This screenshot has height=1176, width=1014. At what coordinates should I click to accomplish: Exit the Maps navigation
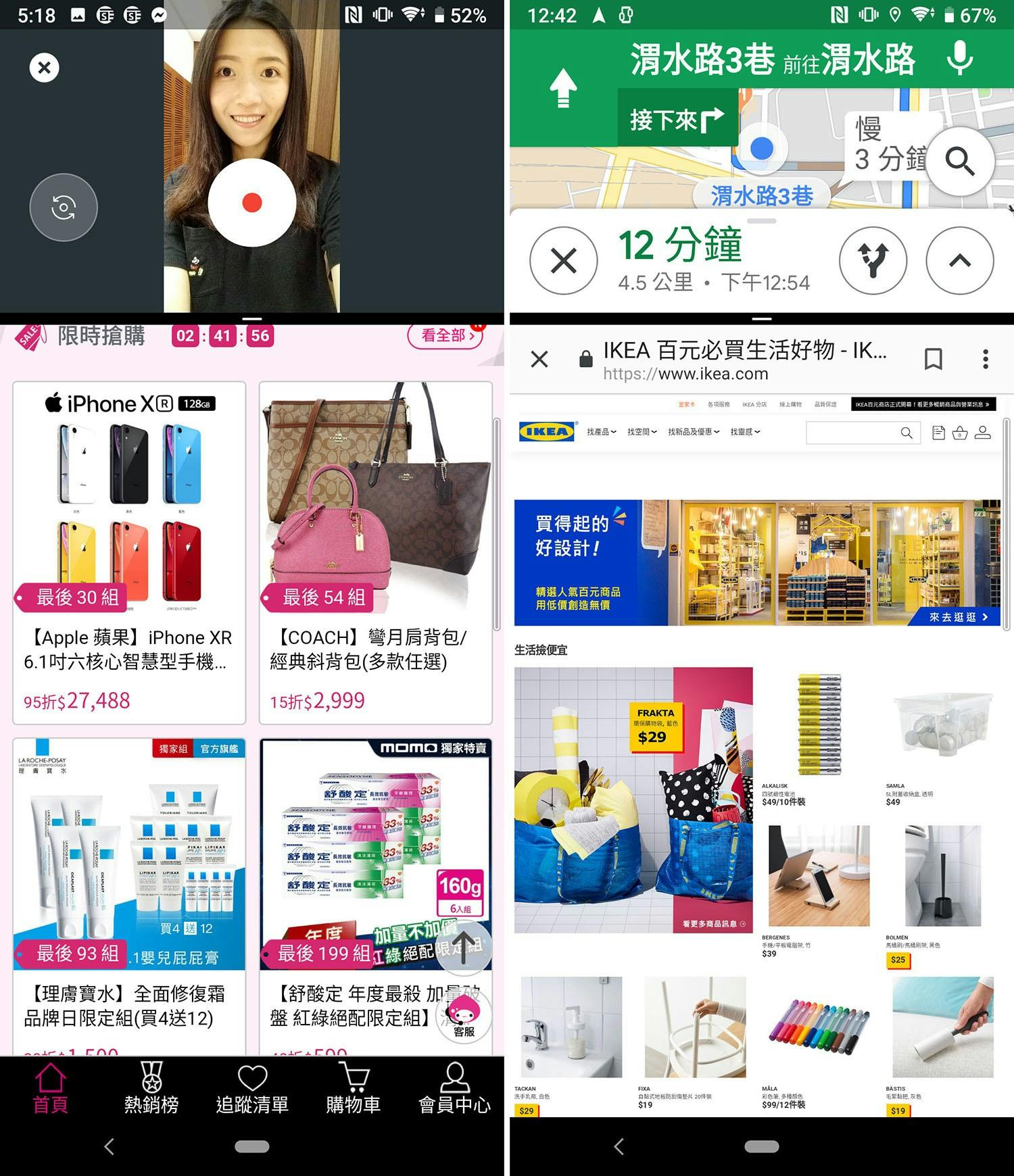[563, 261]
